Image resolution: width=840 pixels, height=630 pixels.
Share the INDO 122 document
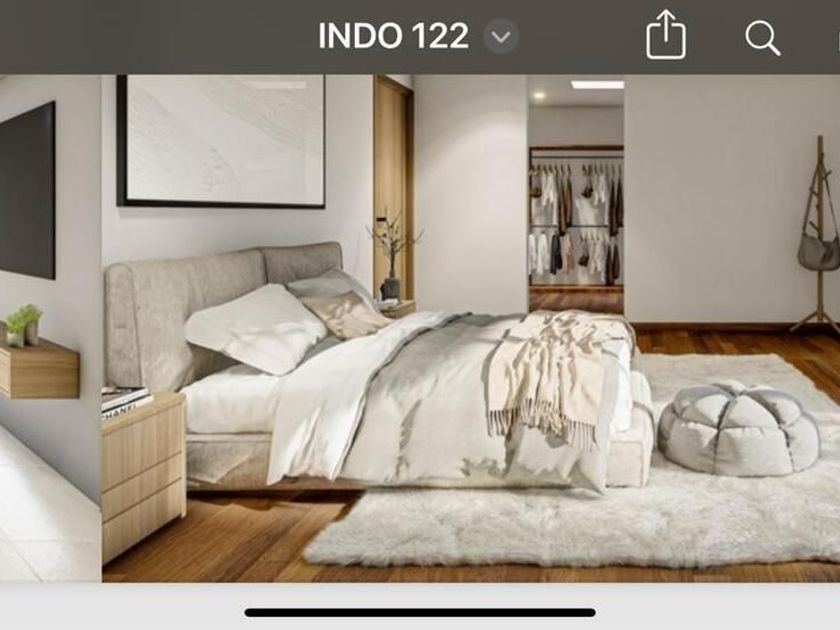(666, 38)
